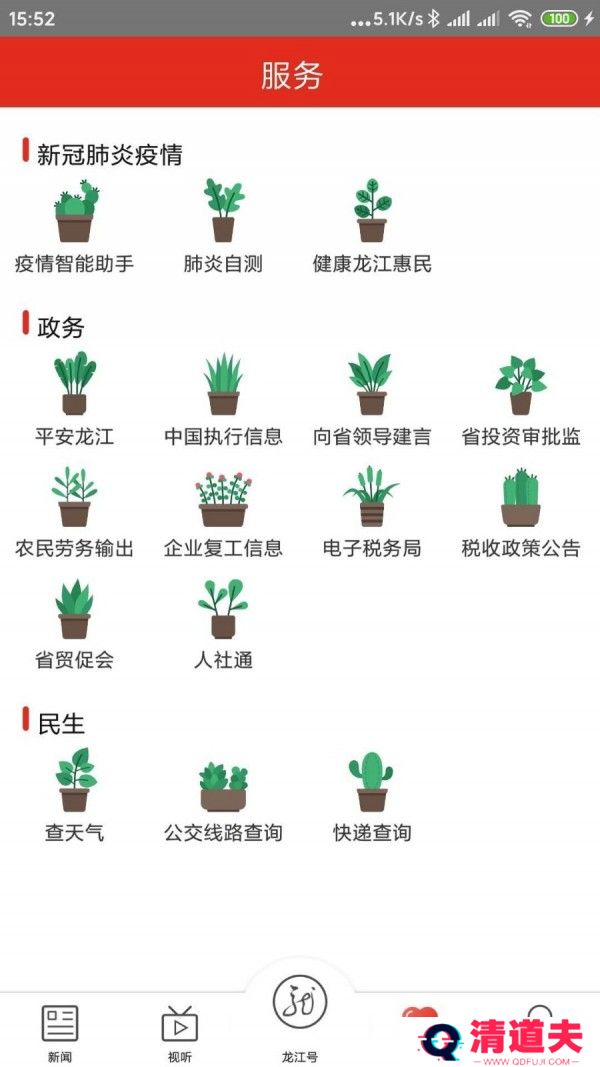Go to the 龙江号 tab
The height and width of the screenshot is (1067, 600).
tap(300, 1019)
